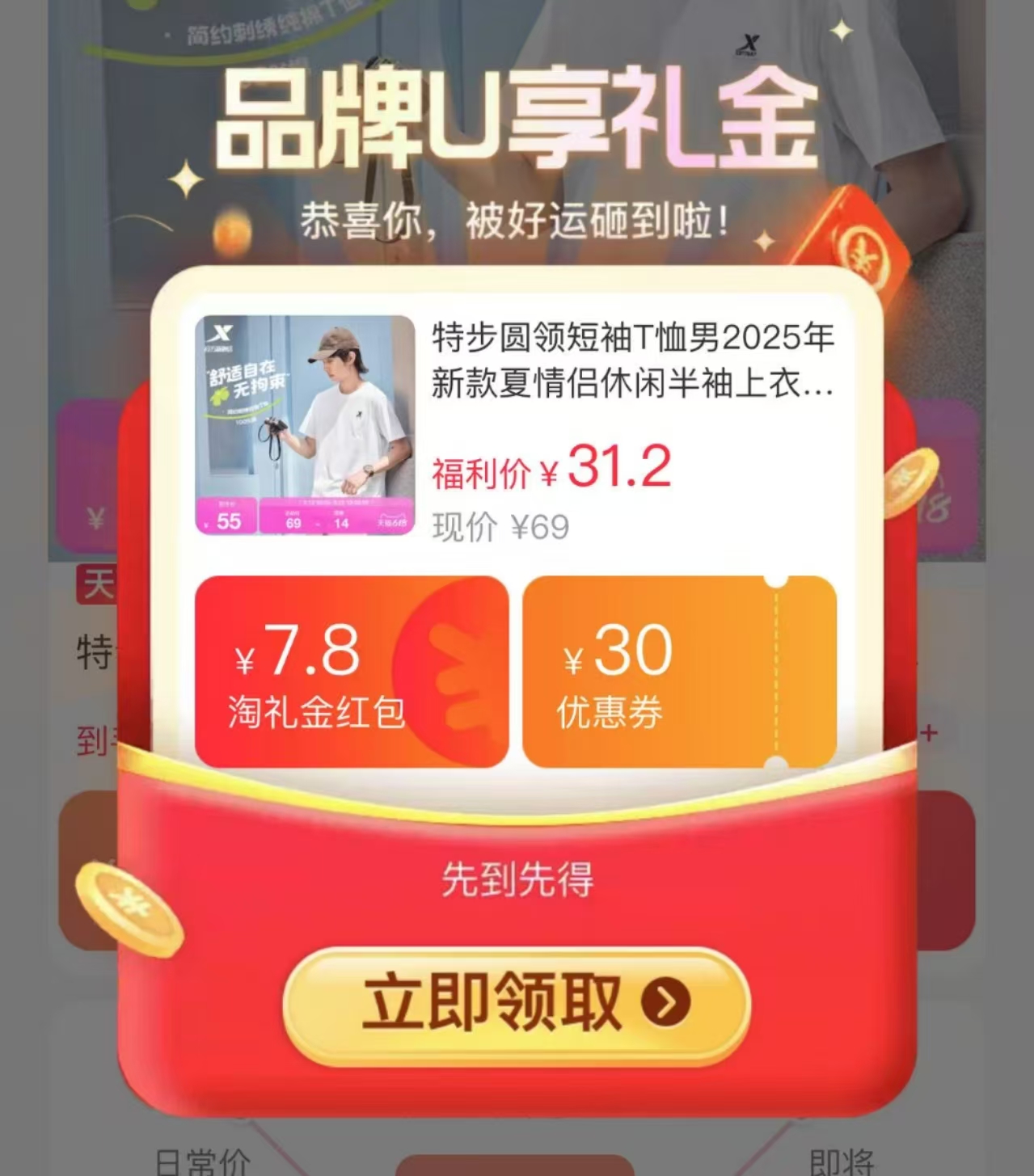Tap the 立即领取 button
The height and width of the screenshot is (1176, 1034).
click(517, 1003)
